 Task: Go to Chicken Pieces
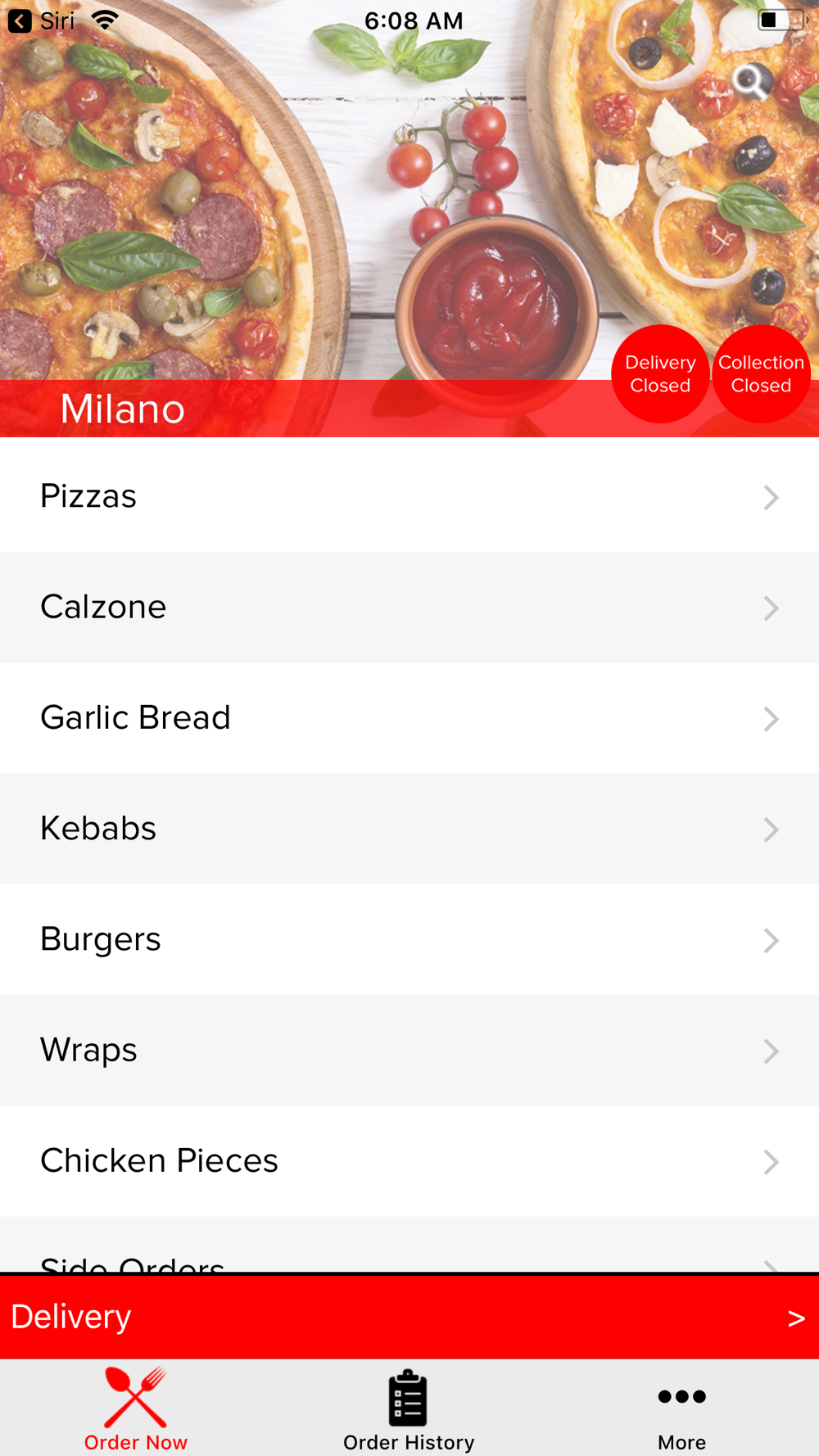click(x=409, y=1161)
